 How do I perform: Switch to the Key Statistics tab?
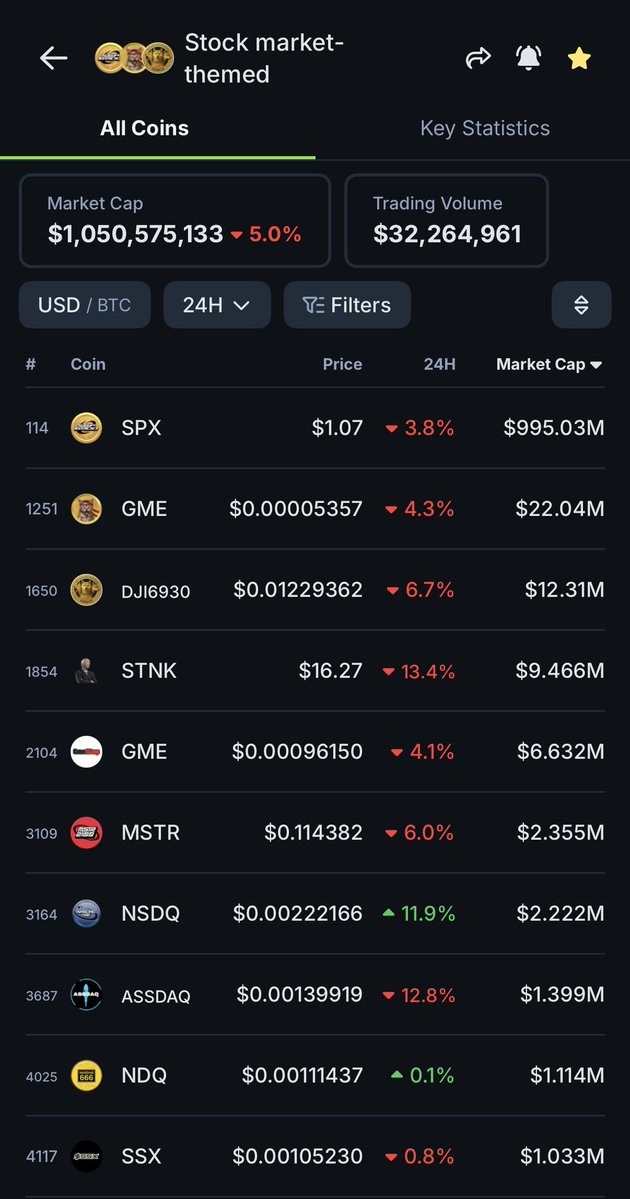(x=484, y=128)
